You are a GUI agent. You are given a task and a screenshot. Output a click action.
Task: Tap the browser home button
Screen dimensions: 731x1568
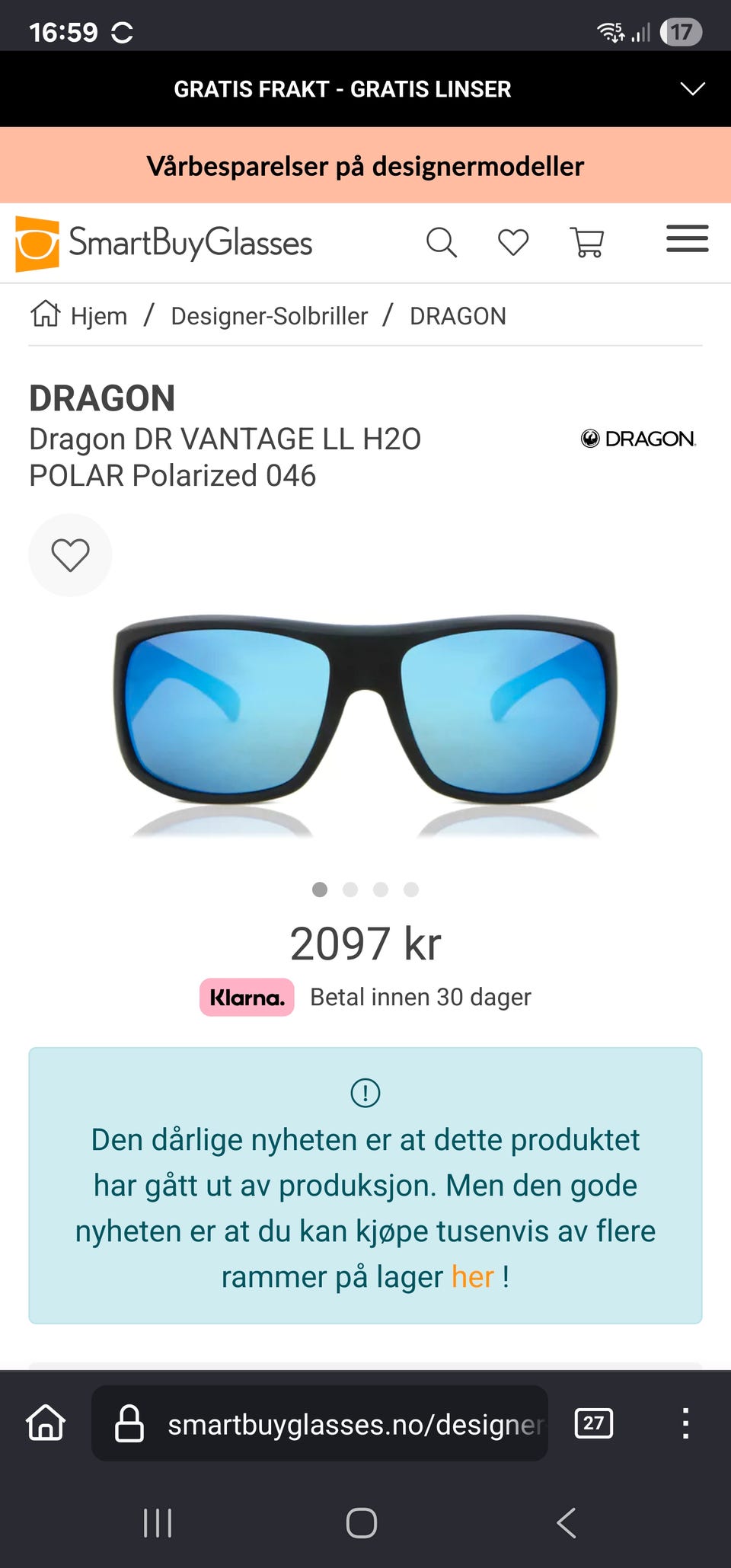point(46,1423)
